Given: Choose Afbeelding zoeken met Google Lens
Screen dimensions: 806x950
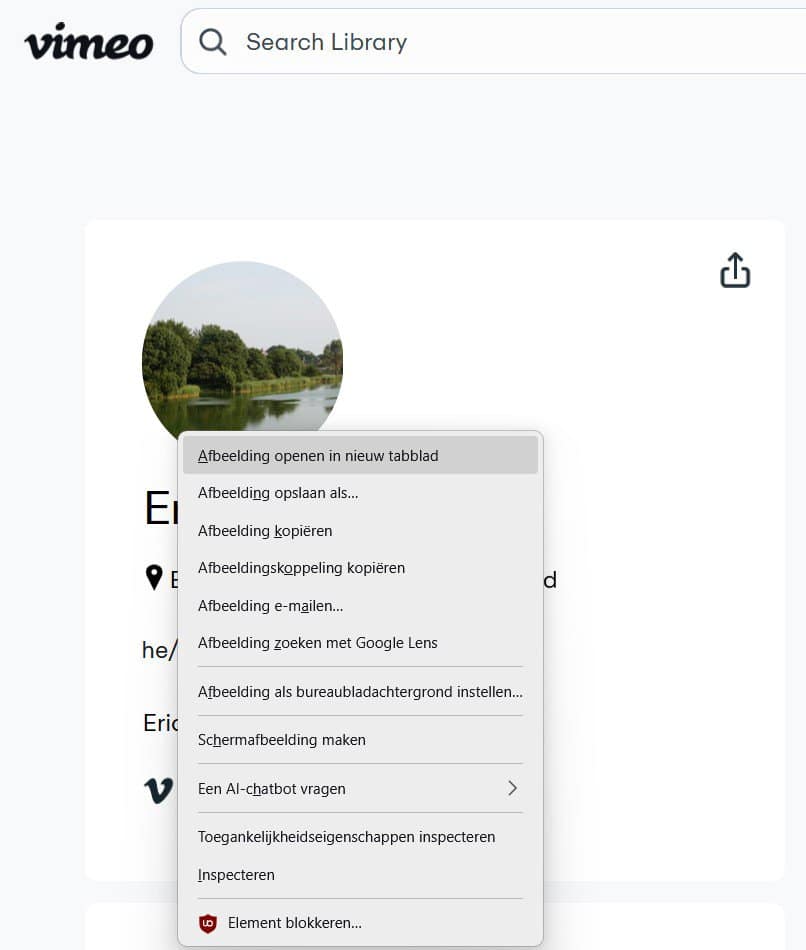Looking at the screenshot, I should pos(317,643).
